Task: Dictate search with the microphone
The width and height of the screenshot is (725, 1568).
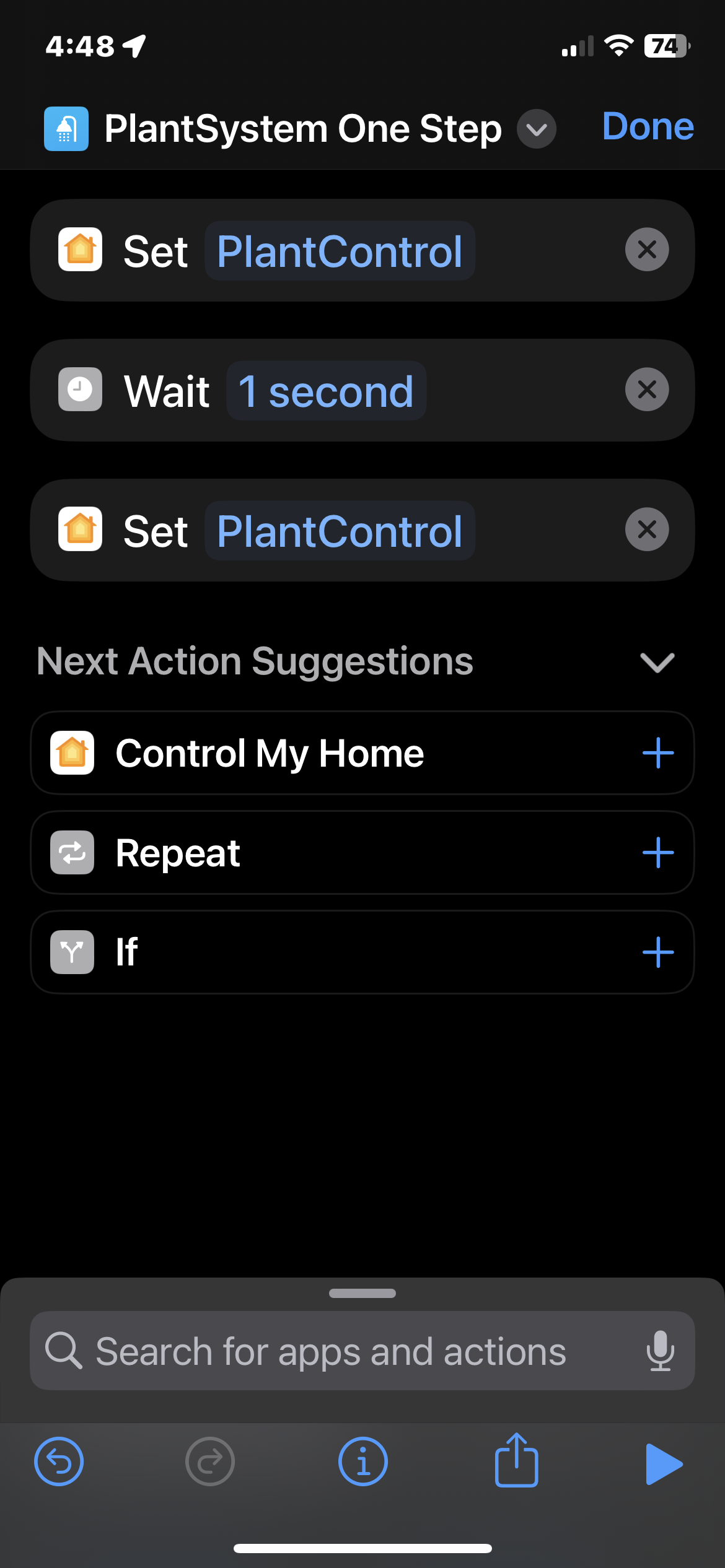Action: pyautogui.click(x=660, y=1351)
